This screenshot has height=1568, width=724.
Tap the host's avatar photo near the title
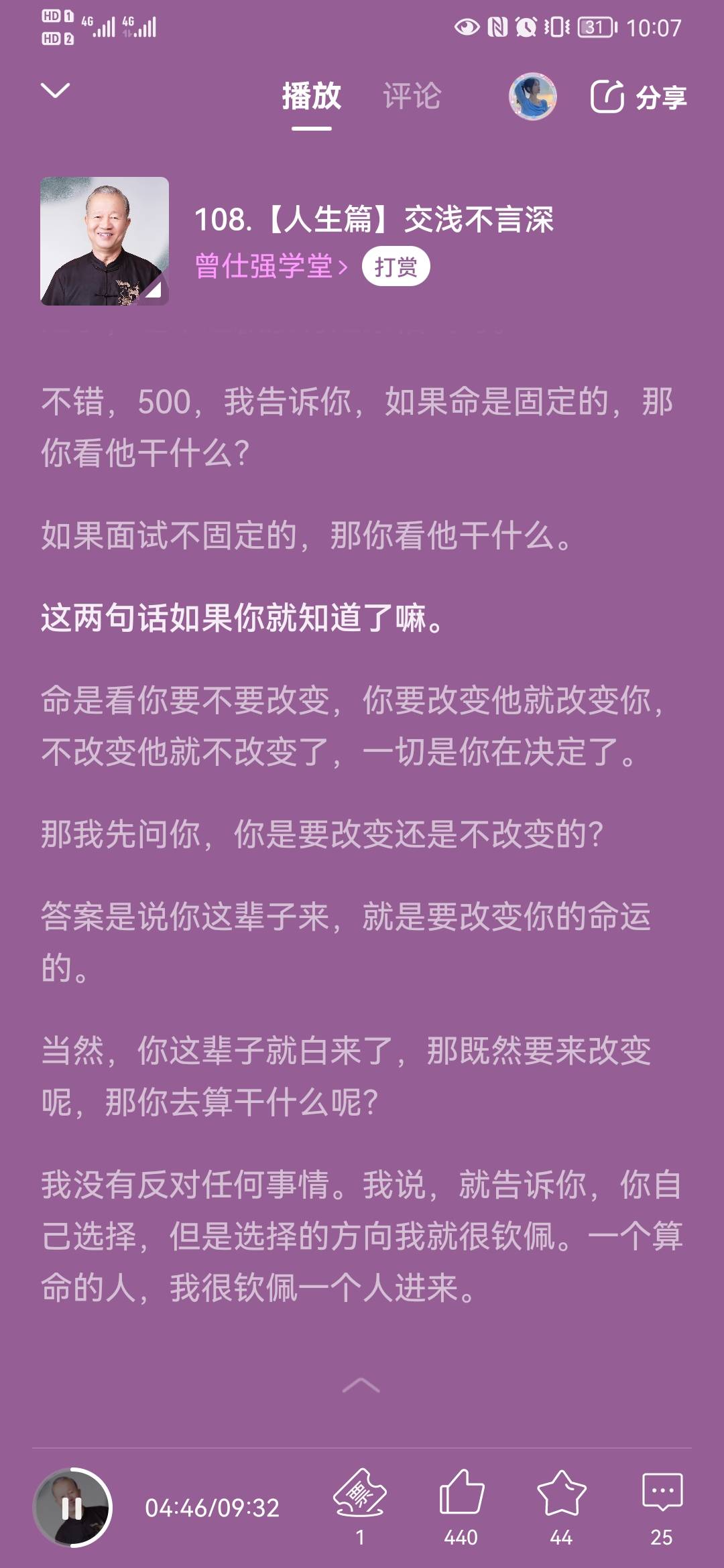[x=104, y=241]
